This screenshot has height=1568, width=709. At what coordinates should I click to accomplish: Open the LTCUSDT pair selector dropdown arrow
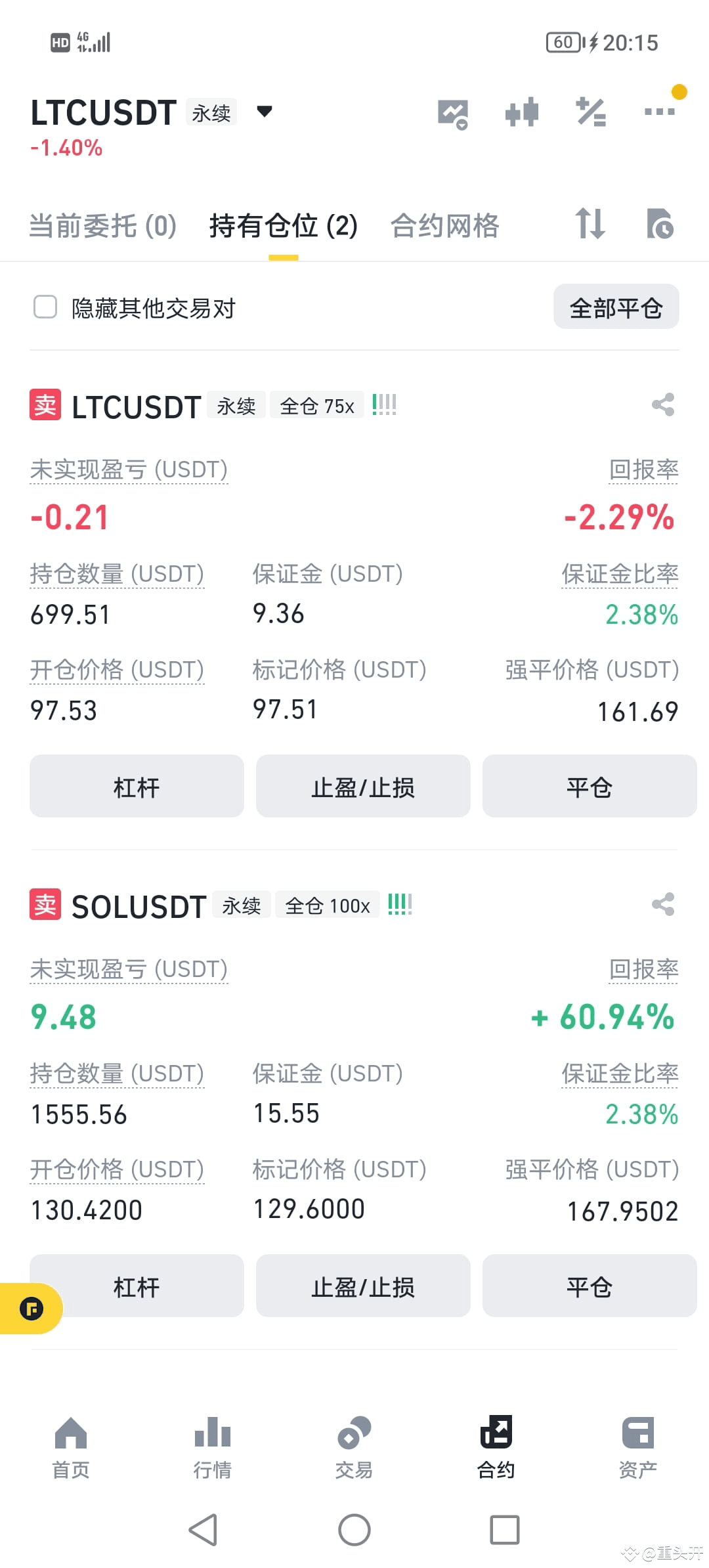point(264,112)
